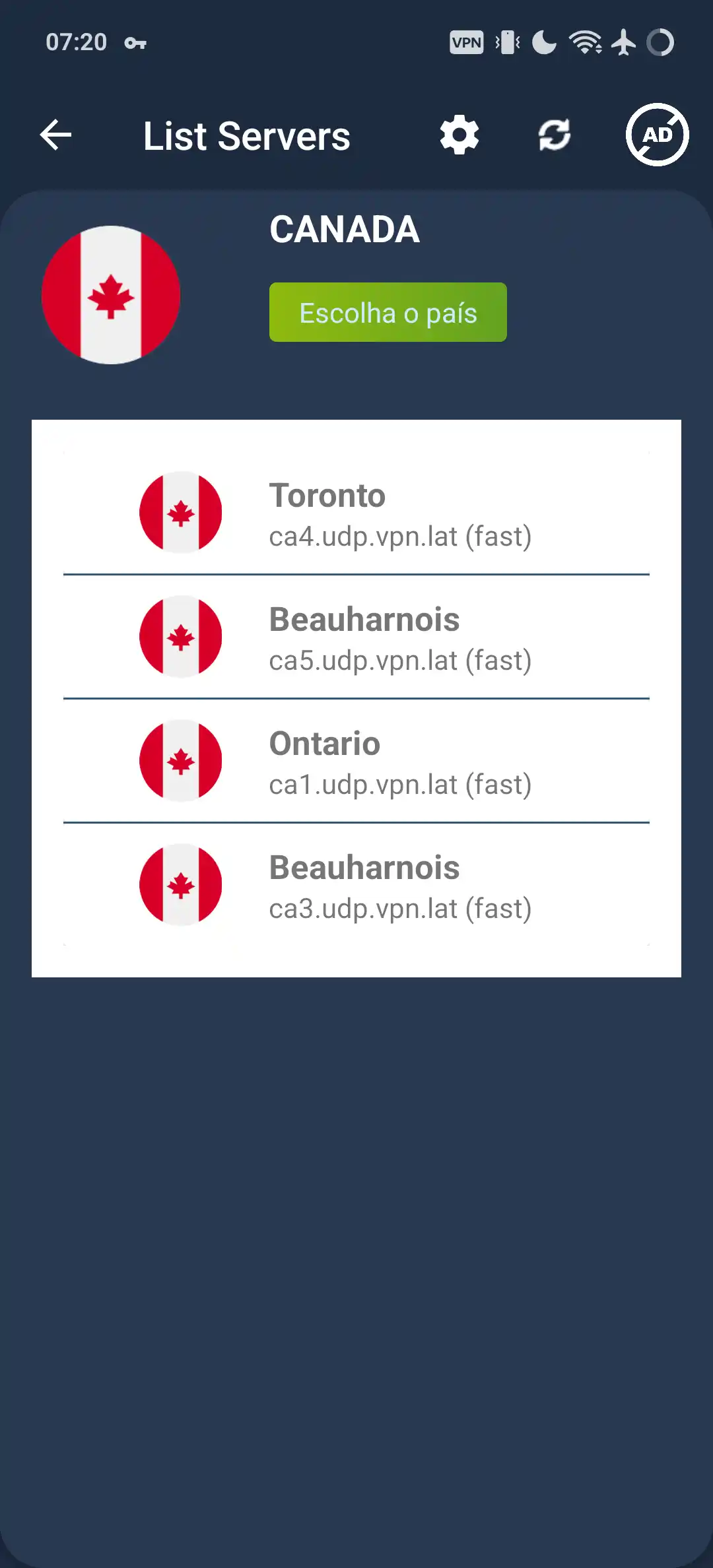Select the Beauharnois ca5 server
The image size is (713, 1568).
356,638
